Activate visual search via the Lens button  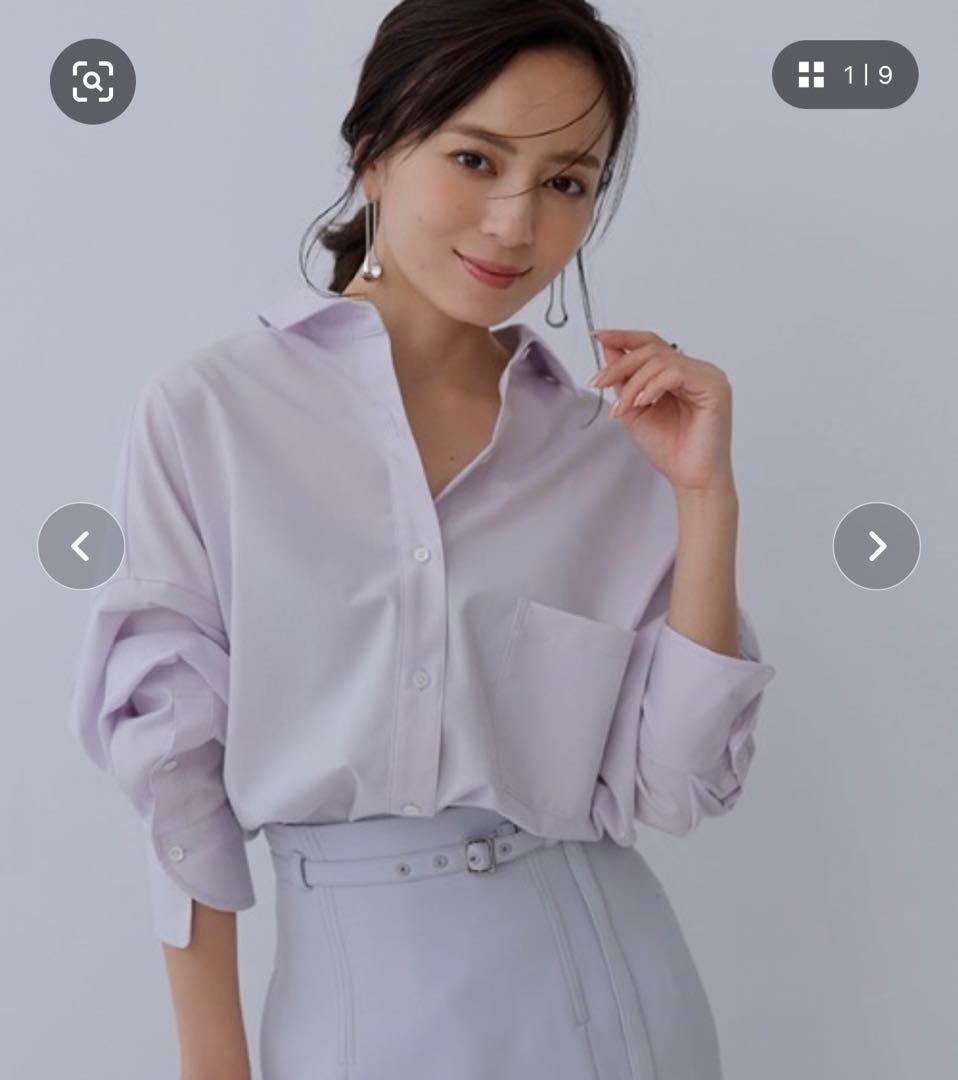[93, 82]
